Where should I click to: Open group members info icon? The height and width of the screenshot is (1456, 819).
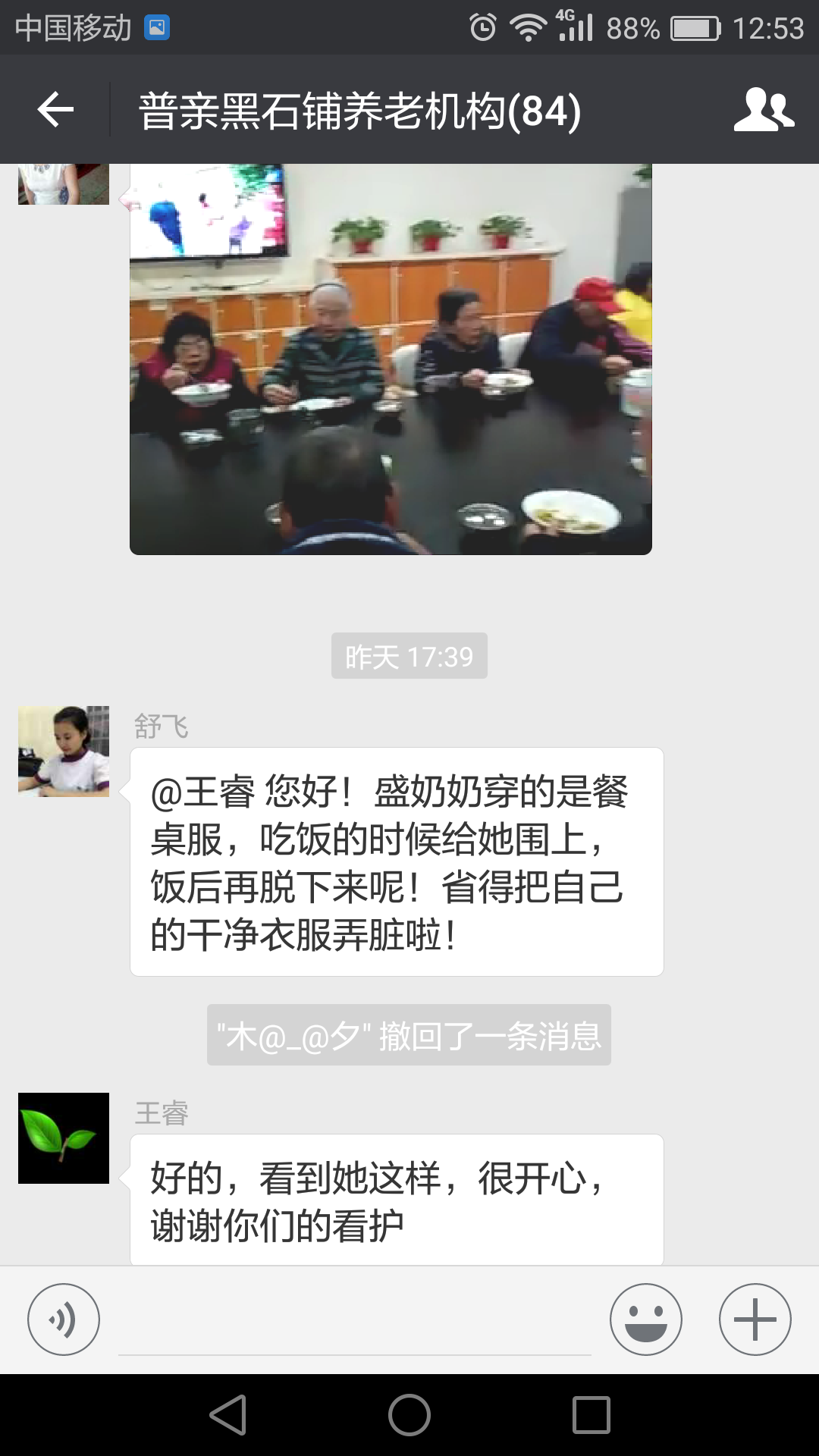click(x=763, y=110)
